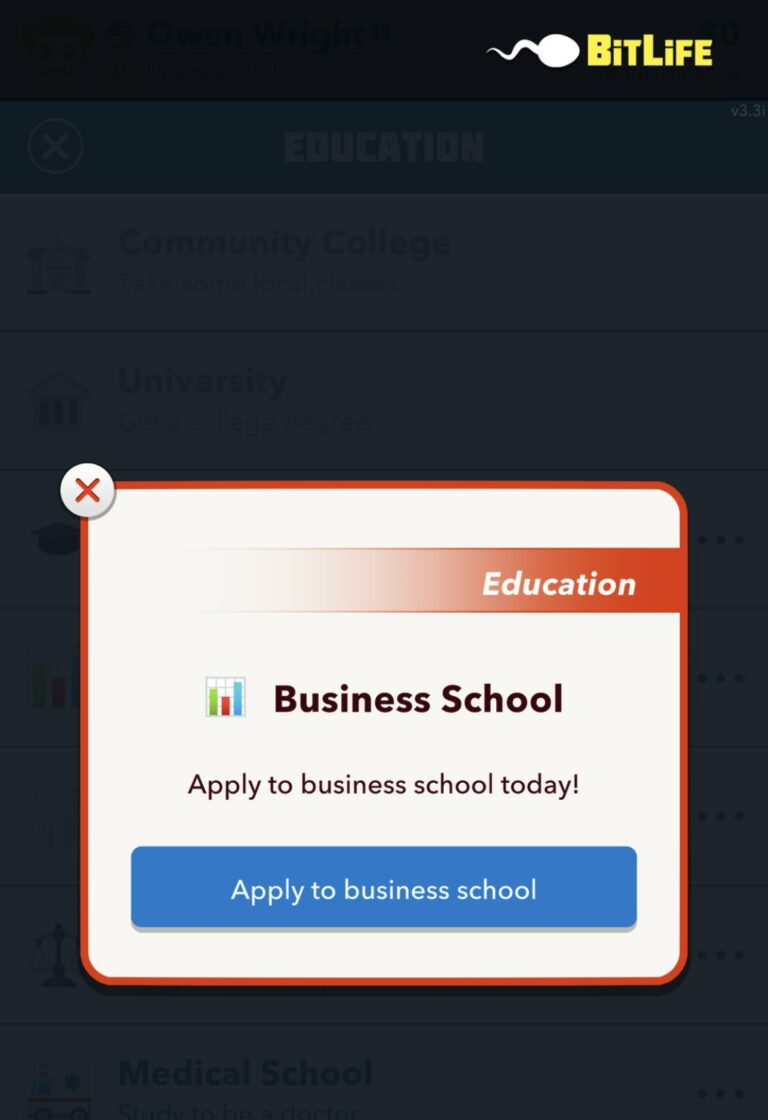
Task: Click the Apply to business school button
Action: (383, 889)
